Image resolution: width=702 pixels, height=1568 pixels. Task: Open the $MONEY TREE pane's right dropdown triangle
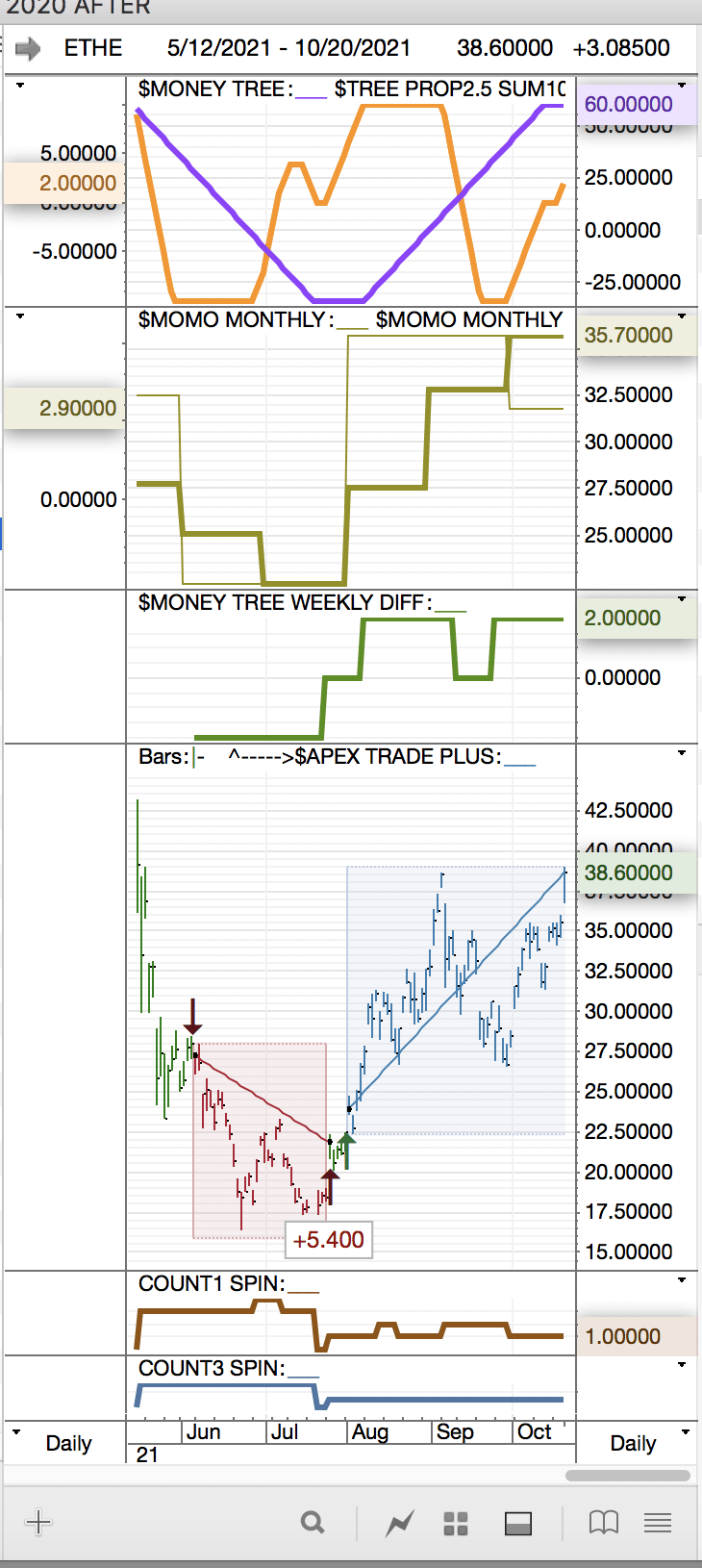682,86
